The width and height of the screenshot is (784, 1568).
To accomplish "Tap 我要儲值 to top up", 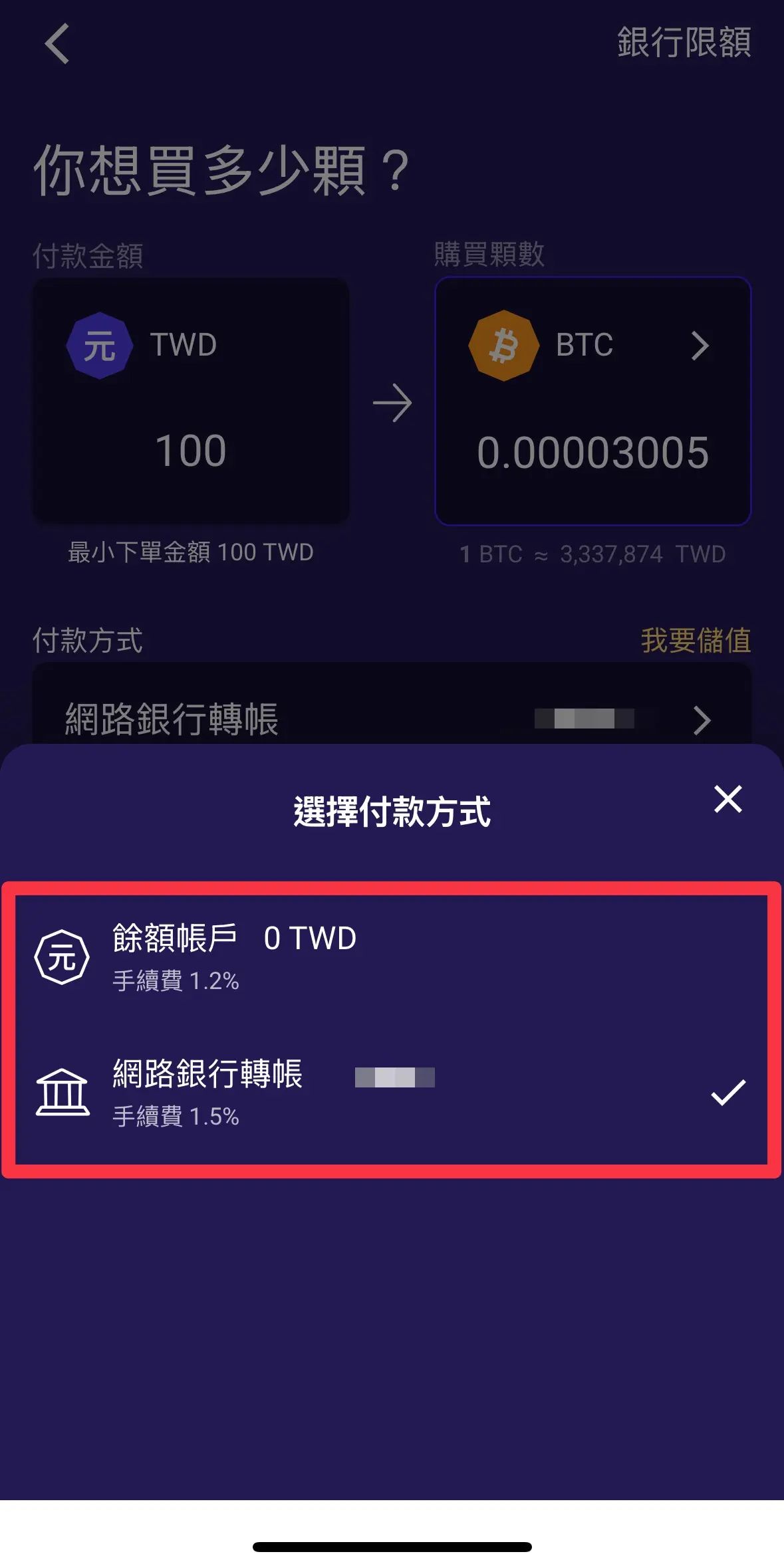I will tap(696, 641).
